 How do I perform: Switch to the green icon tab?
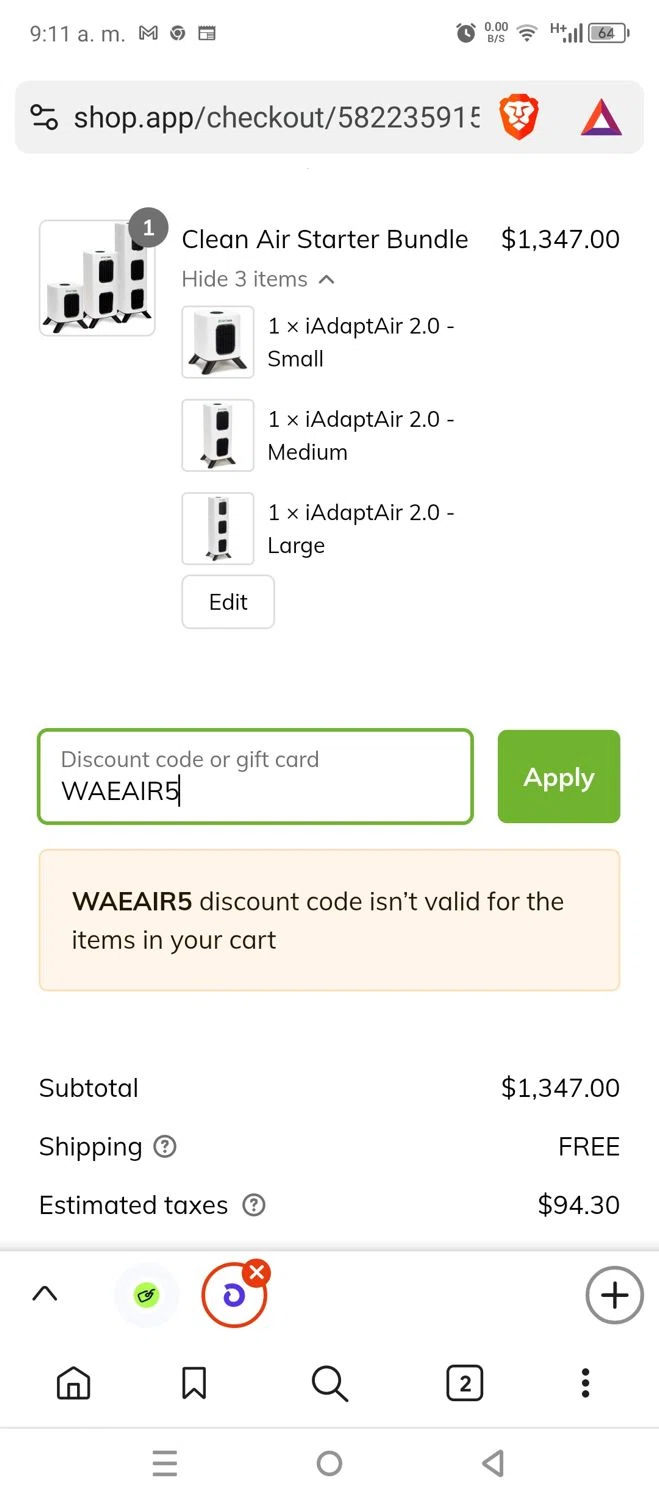[x=147, y=1296]
